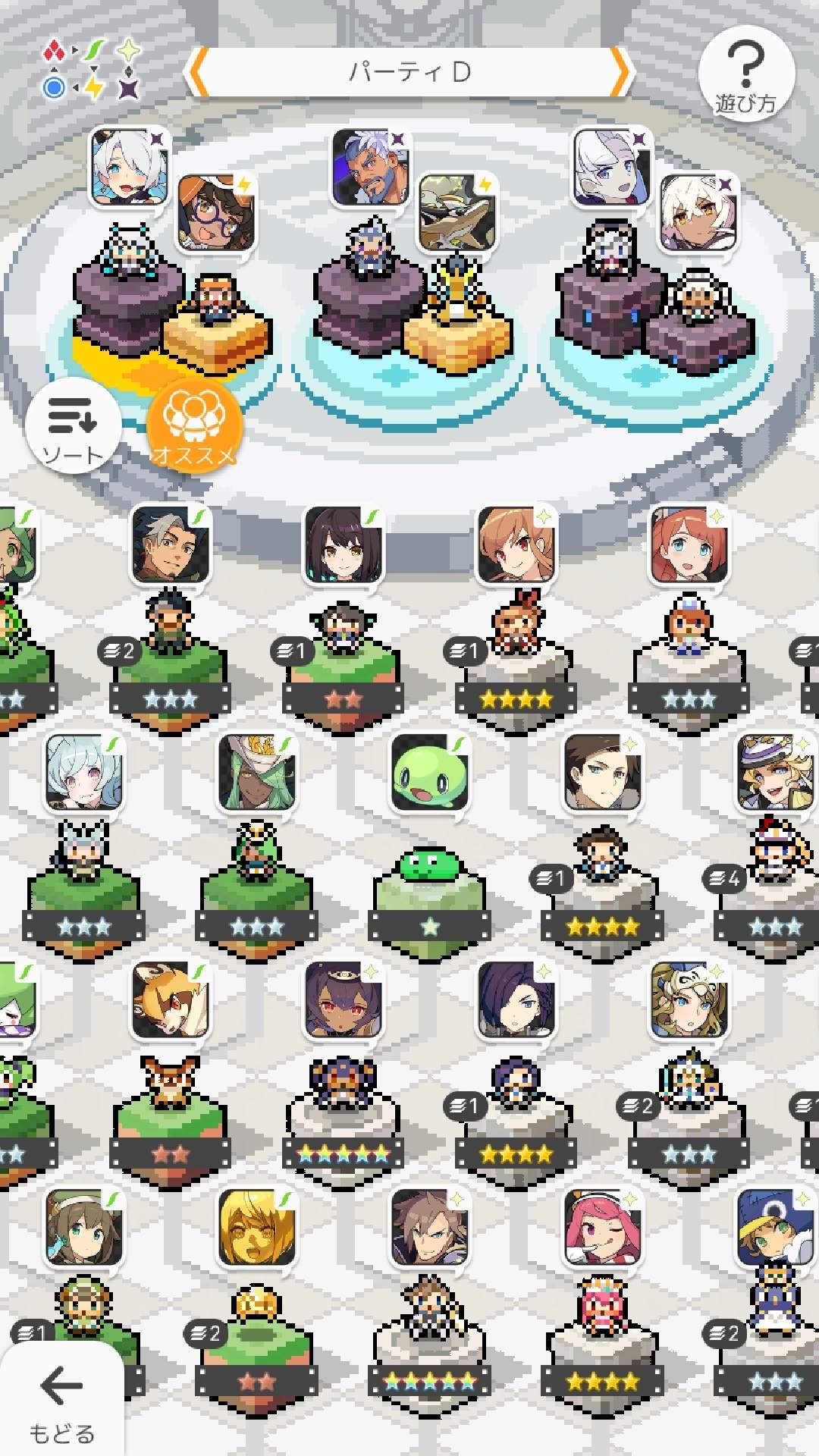Switch to the previous party with the left arrow

coord(197,72)
